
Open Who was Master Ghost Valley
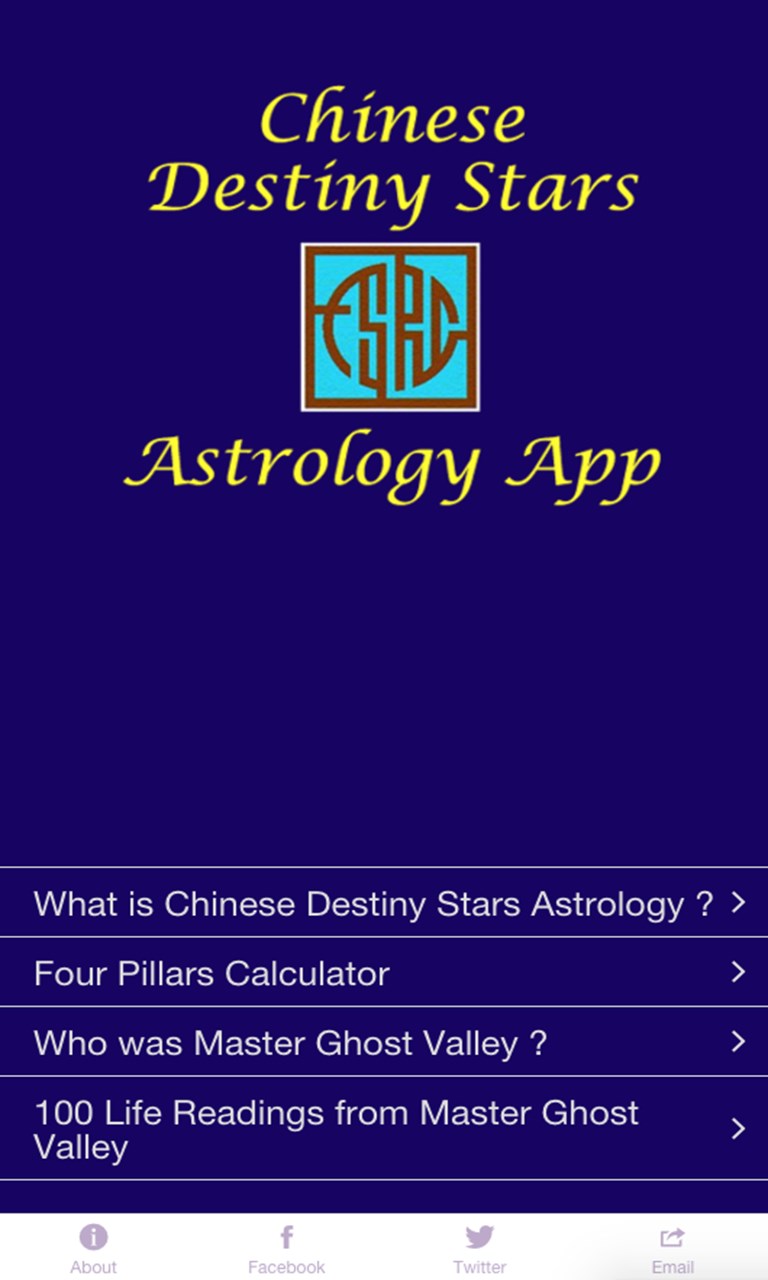[x=384, y=1042]
